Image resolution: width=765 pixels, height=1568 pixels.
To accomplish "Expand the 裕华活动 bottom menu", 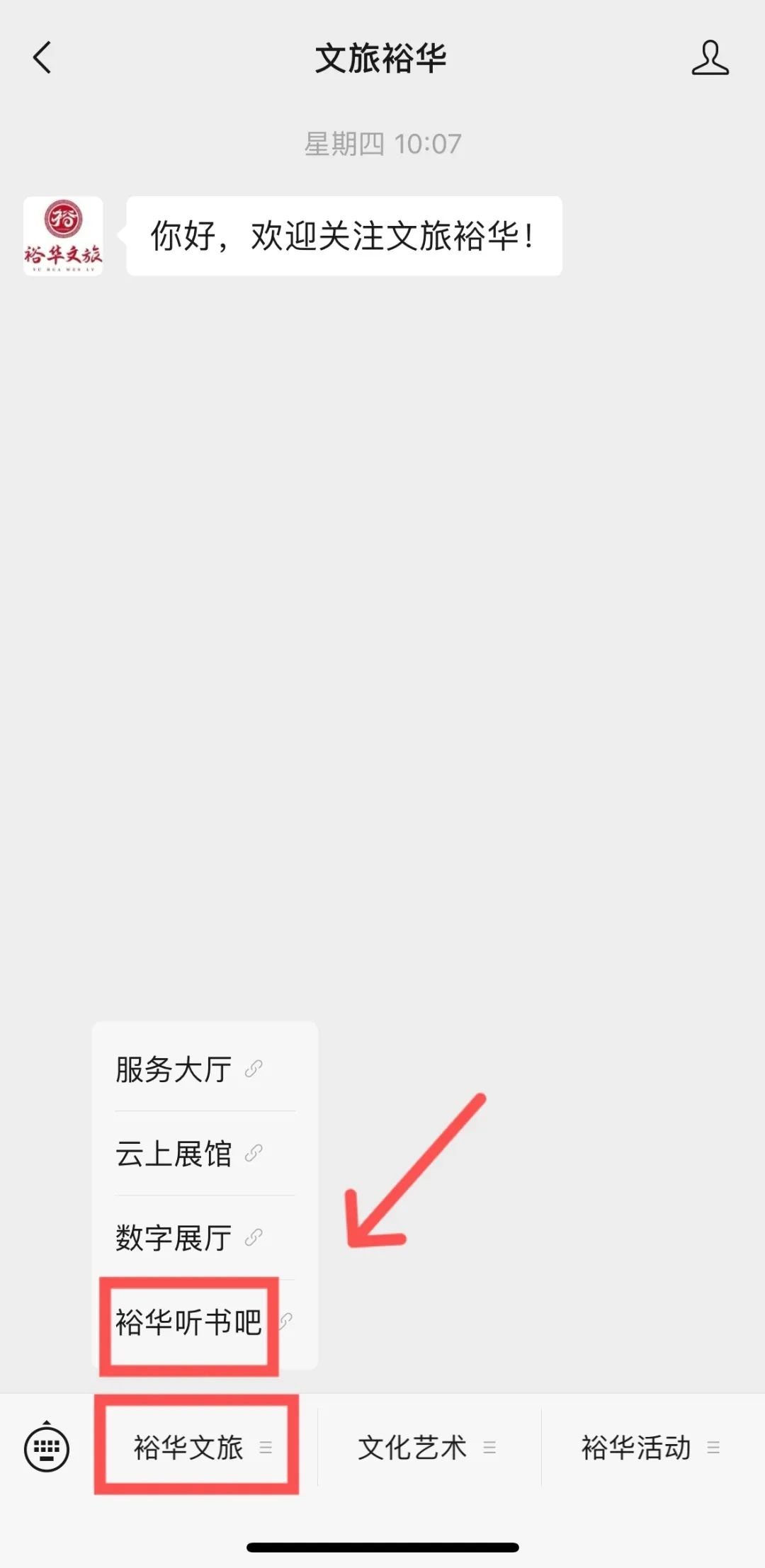I will pyautogui.click(x=652, y=1448).
